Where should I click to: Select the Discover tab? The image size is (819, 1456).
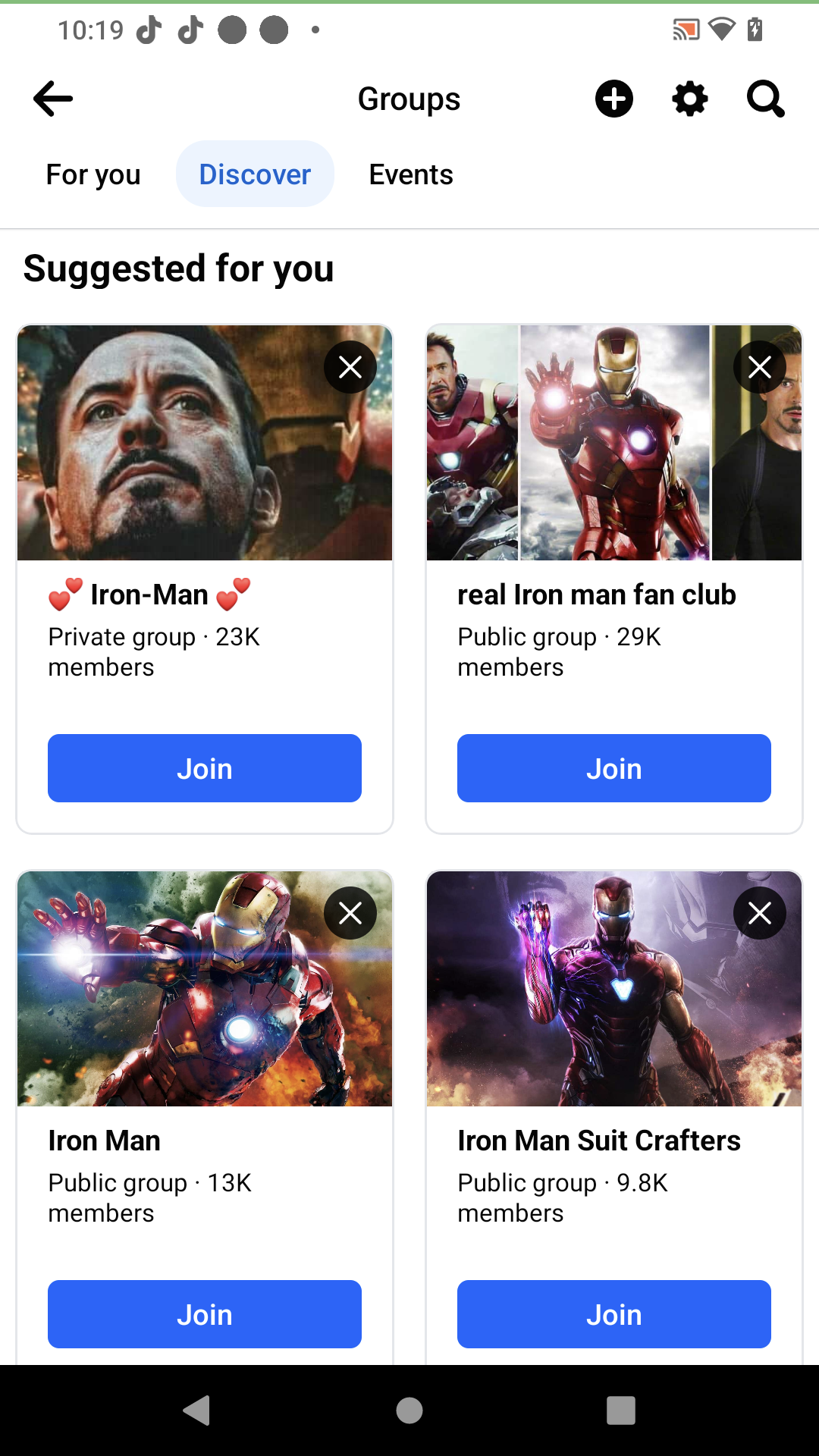pos(255,174)
